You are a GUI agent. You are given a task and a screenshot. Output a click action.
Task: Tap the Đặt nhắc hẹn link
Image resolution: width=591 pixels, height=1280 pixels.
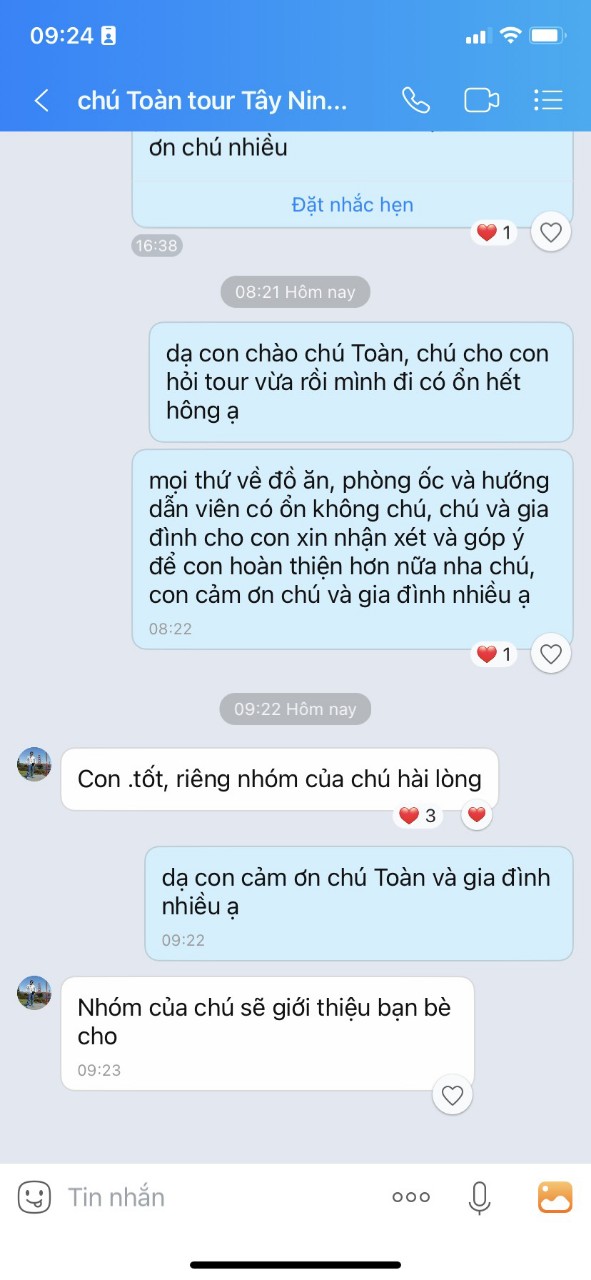[x=352, y=204]
